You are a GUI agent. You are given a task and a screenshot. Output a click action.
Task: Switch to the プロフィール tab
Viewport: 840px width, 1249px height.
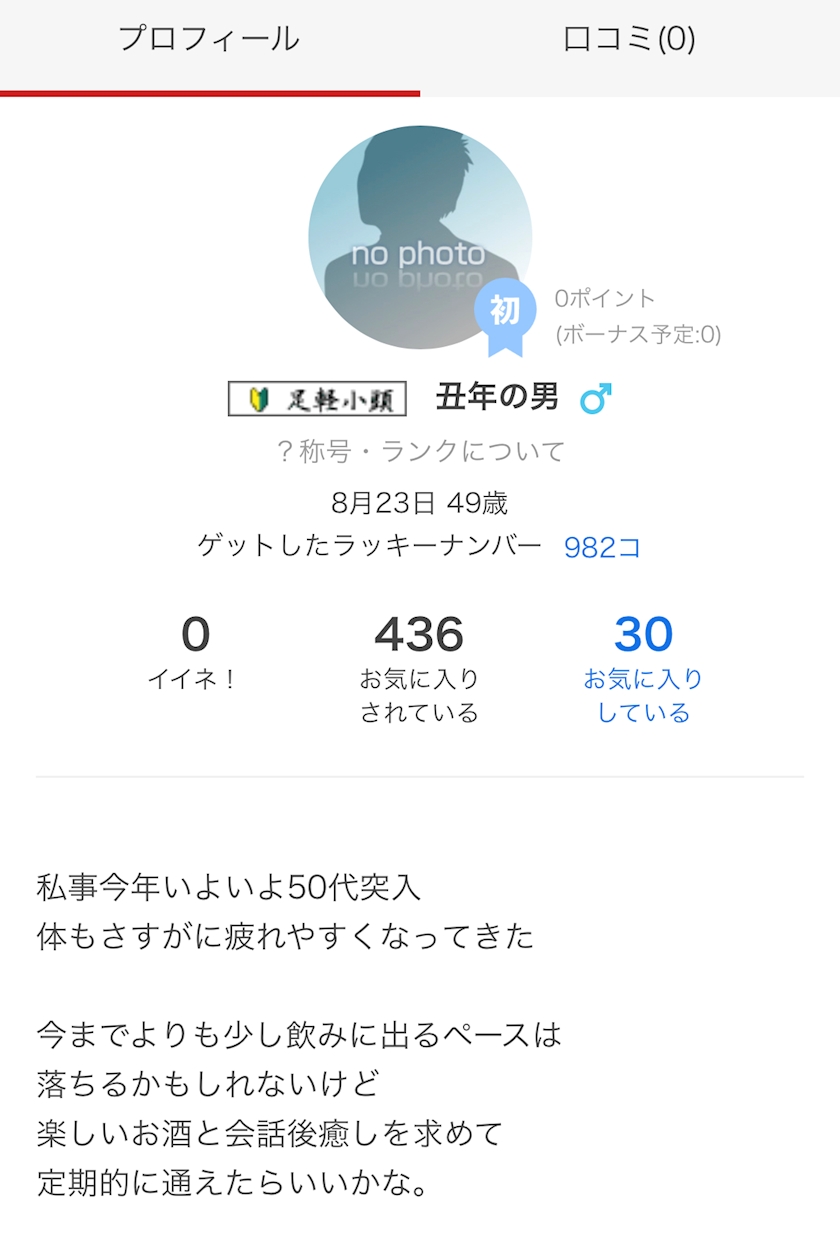(x=209, y=40)
